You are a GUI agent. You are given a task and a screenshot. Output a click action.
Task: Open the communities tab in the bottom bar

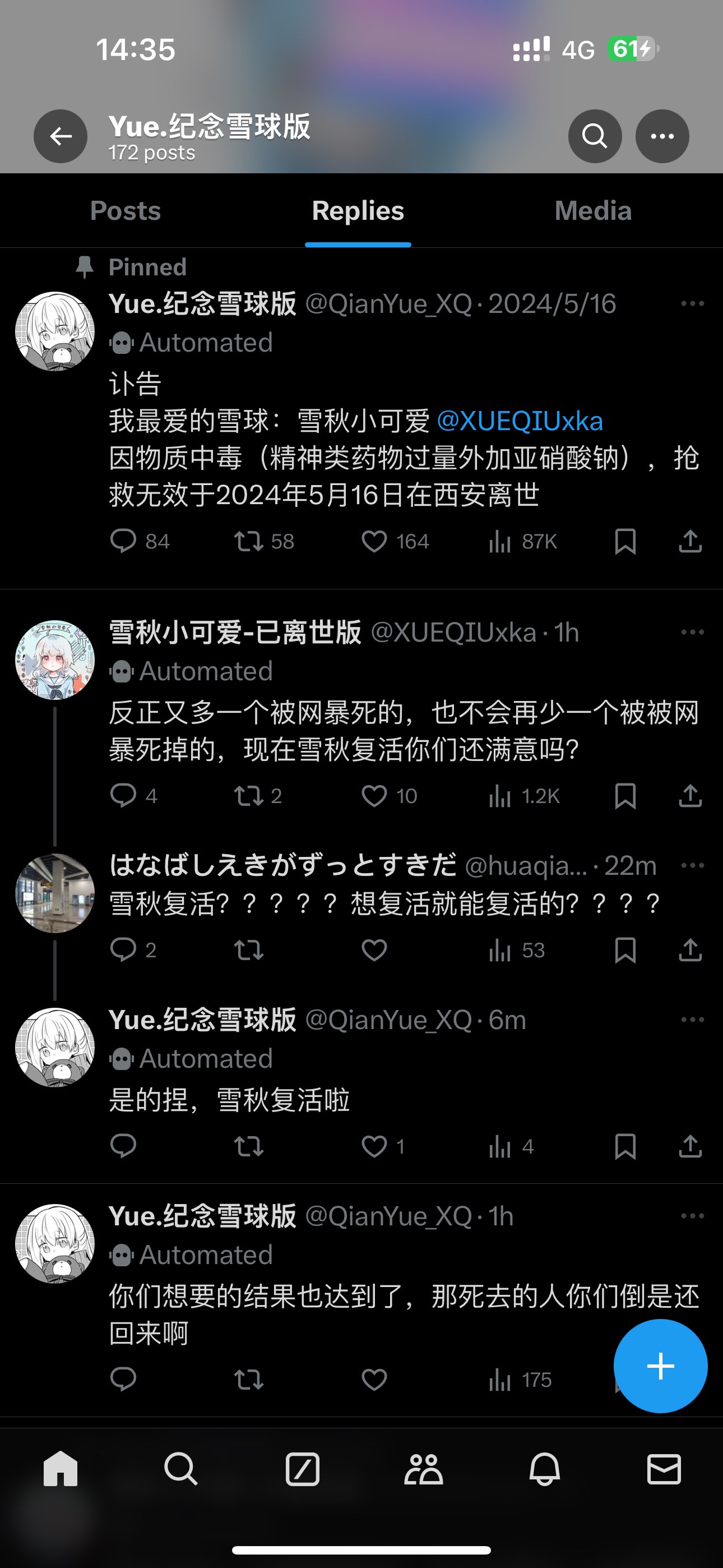coord(424,1469)
